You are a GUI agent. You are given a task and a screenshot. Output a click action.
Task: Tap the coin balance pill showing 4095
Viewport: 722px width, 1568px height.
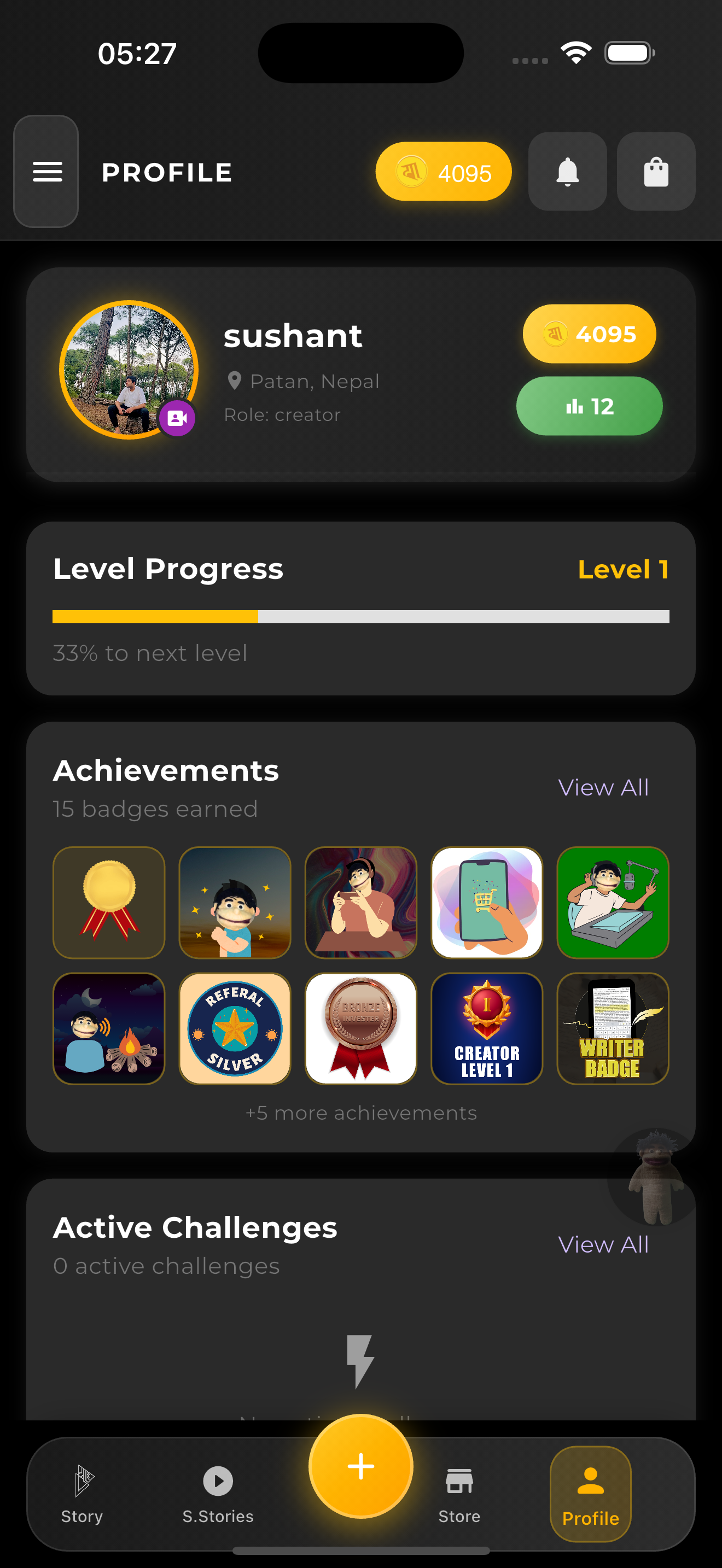(x=444, y=172)
